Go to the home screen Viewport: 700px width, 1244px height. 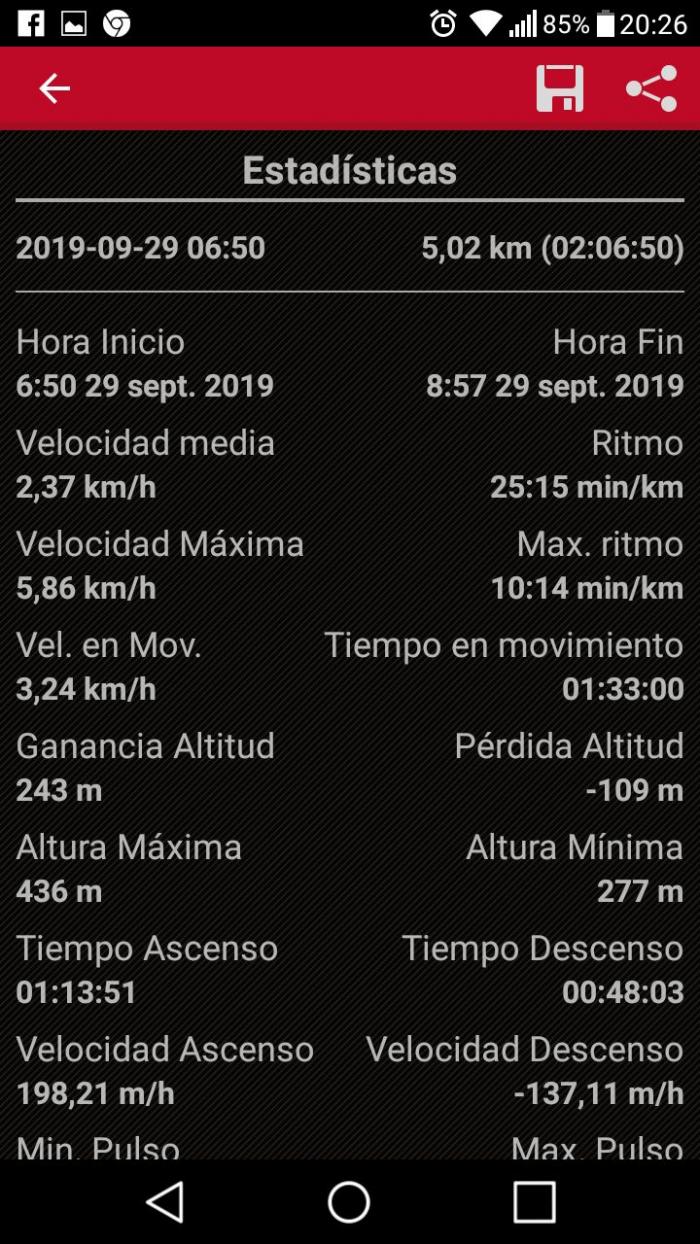[349, 1201]
